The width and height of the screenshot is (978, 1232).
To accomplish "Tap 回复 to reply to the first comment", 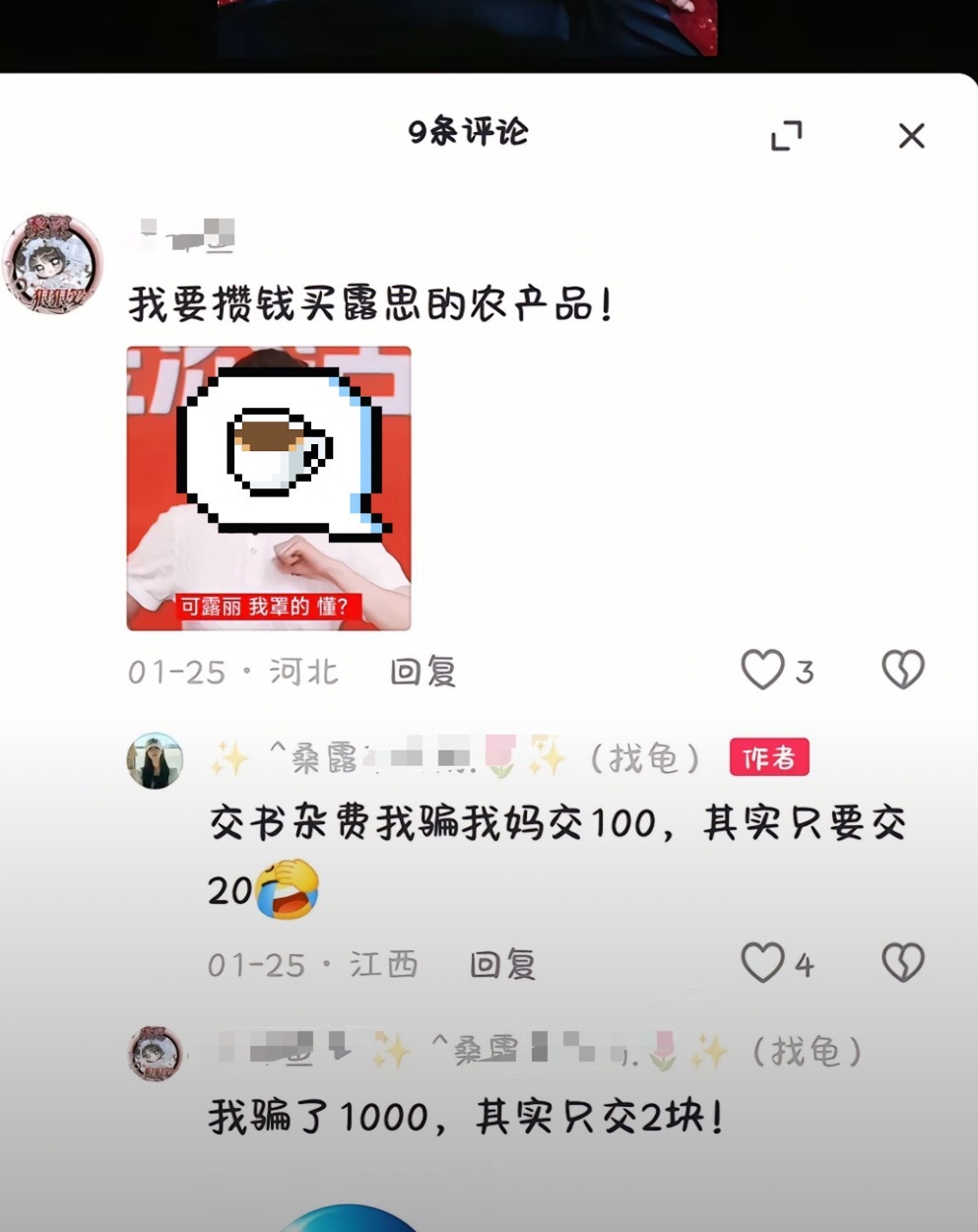I will 424,673.
